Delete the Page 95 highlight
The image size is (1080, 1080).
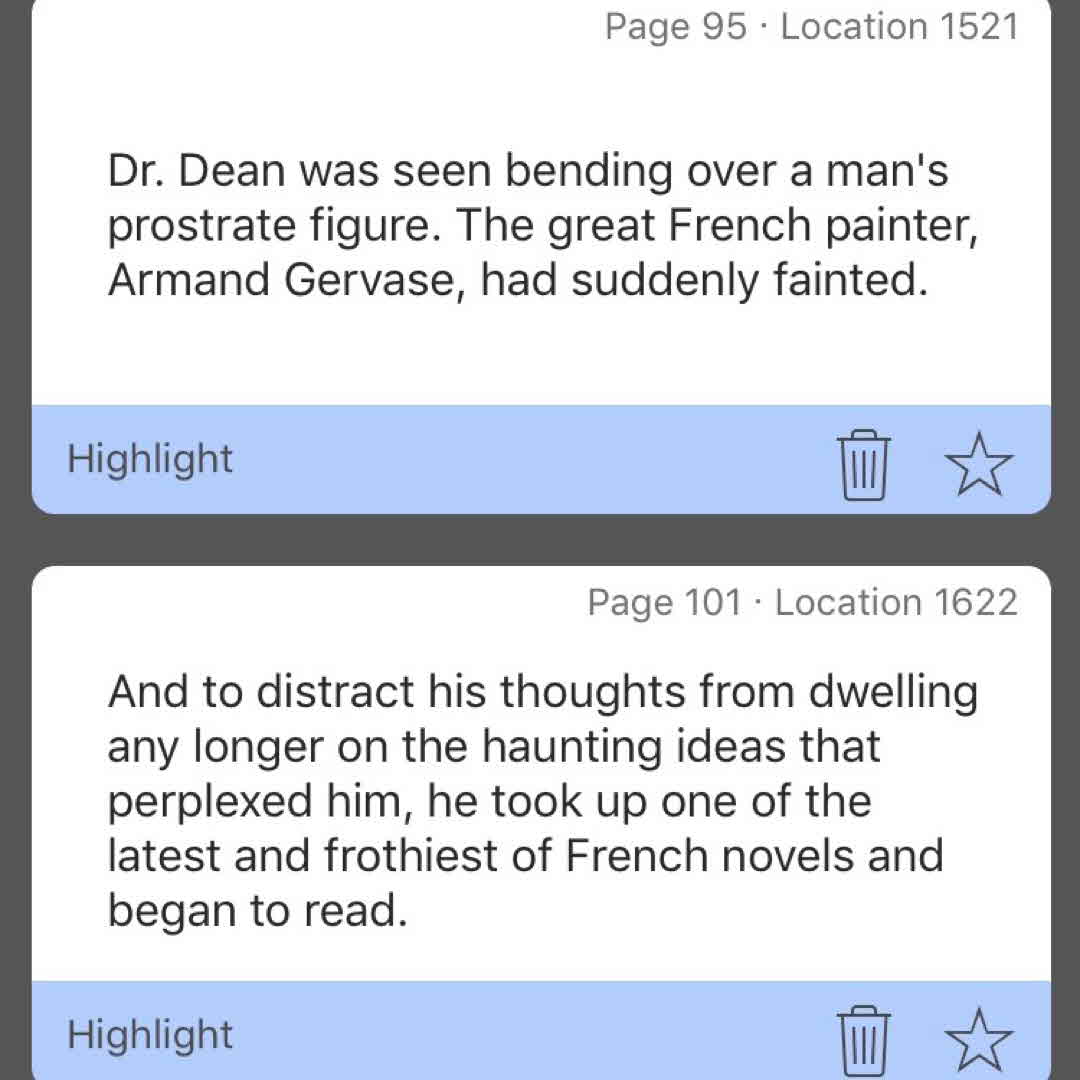(x=864, y=464)
